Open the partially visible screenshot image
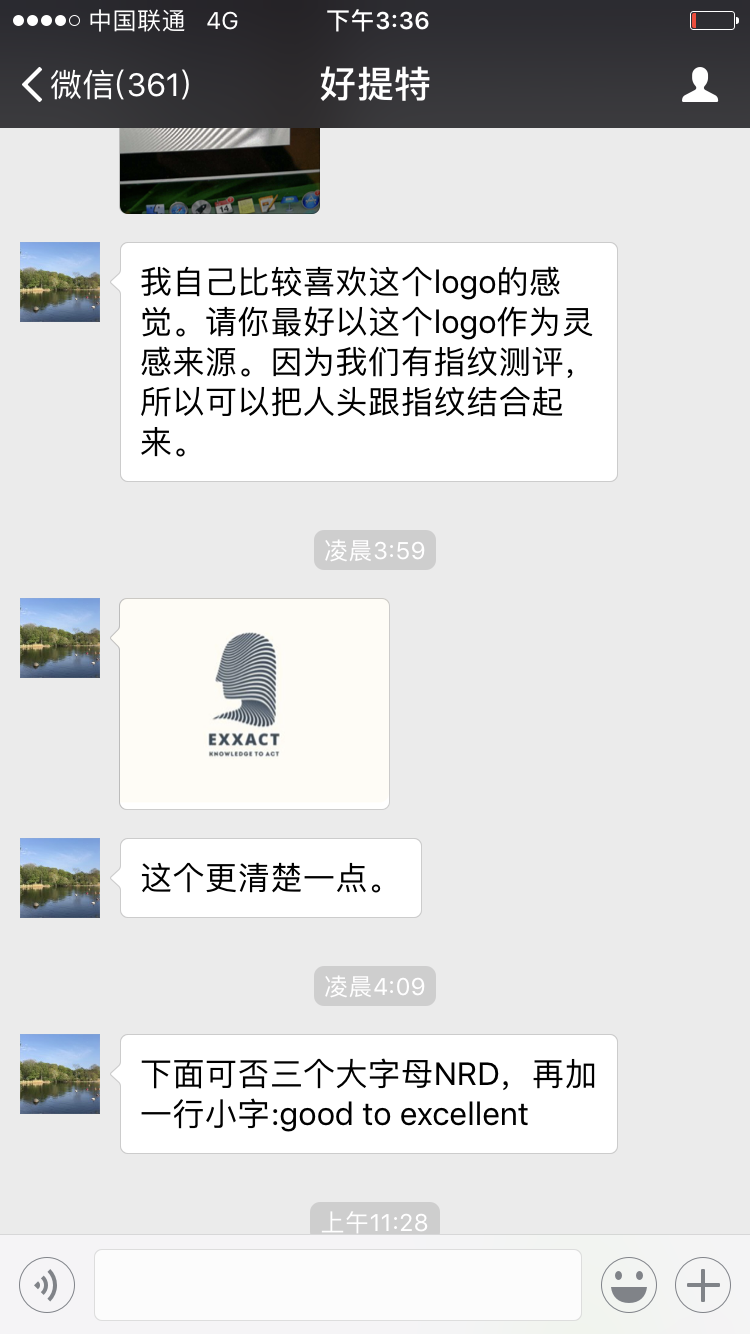The height and width of the screenshot is (1334, 750). (x=220, y=170)
